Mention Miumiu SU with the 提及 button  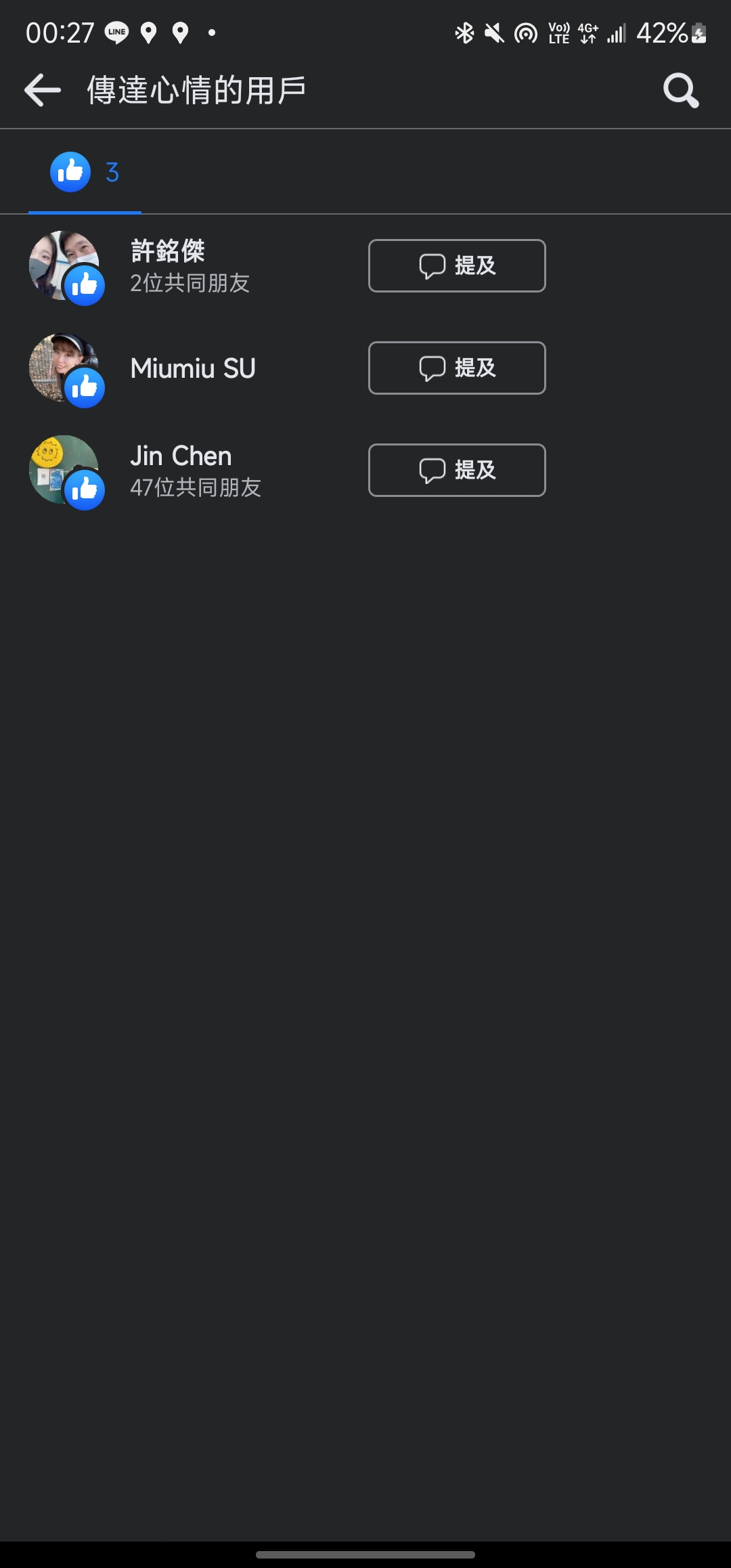(x=457, y=368)
